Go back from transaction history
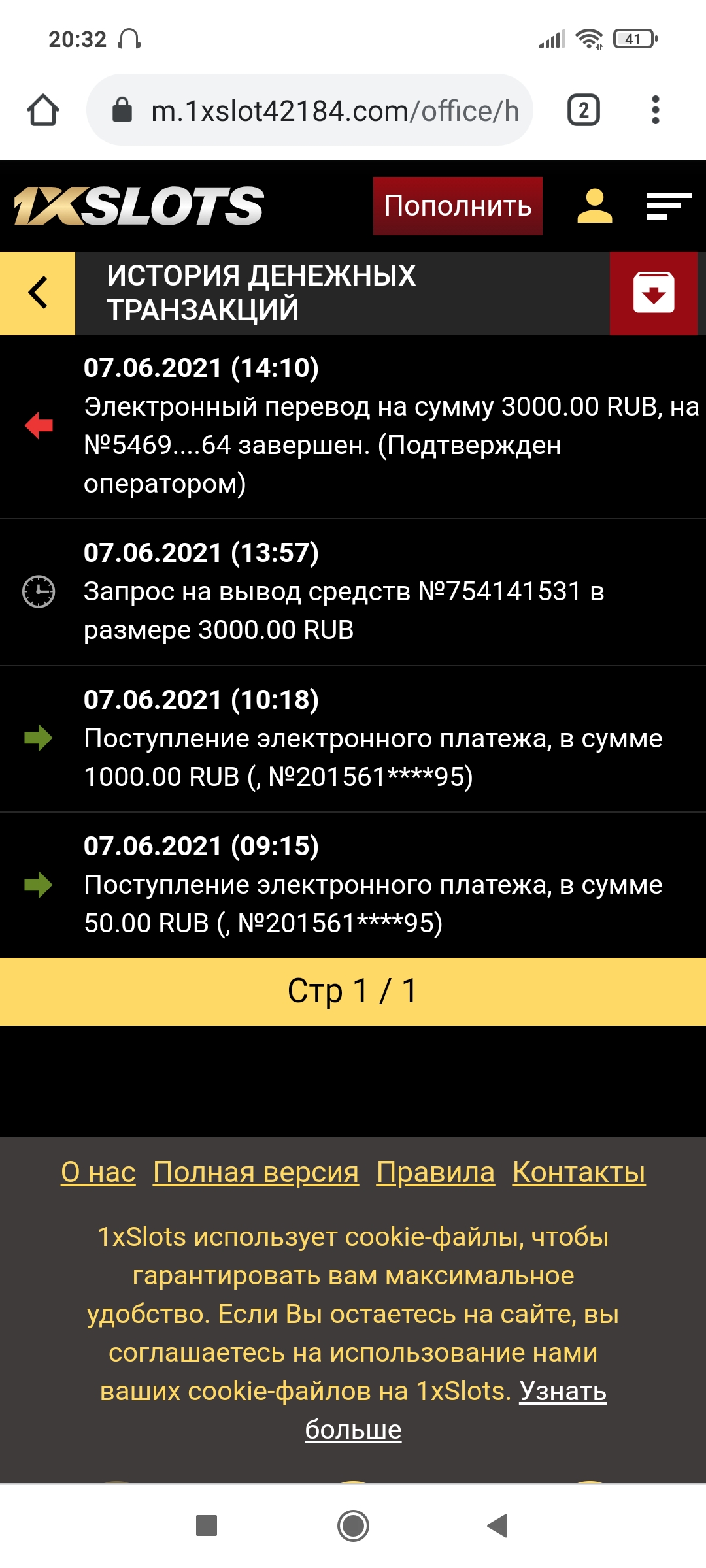 tap(38, 293)
